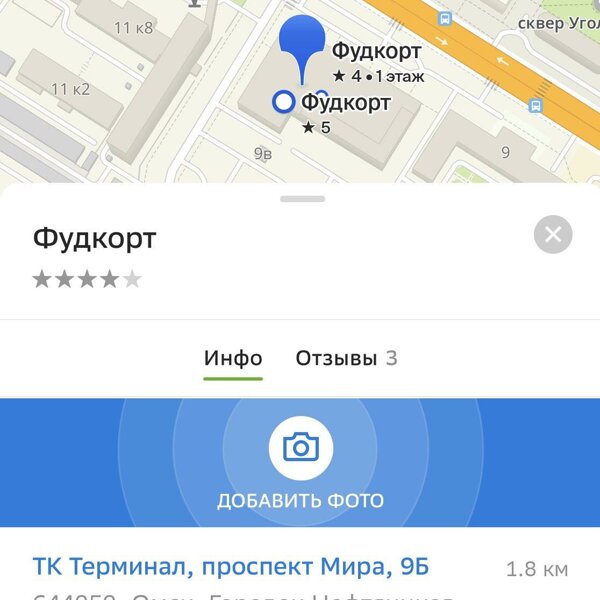Open ТК Терминал, проспект Мира, 9Б link
600x600 pixels.
click(x=231, y=568)
